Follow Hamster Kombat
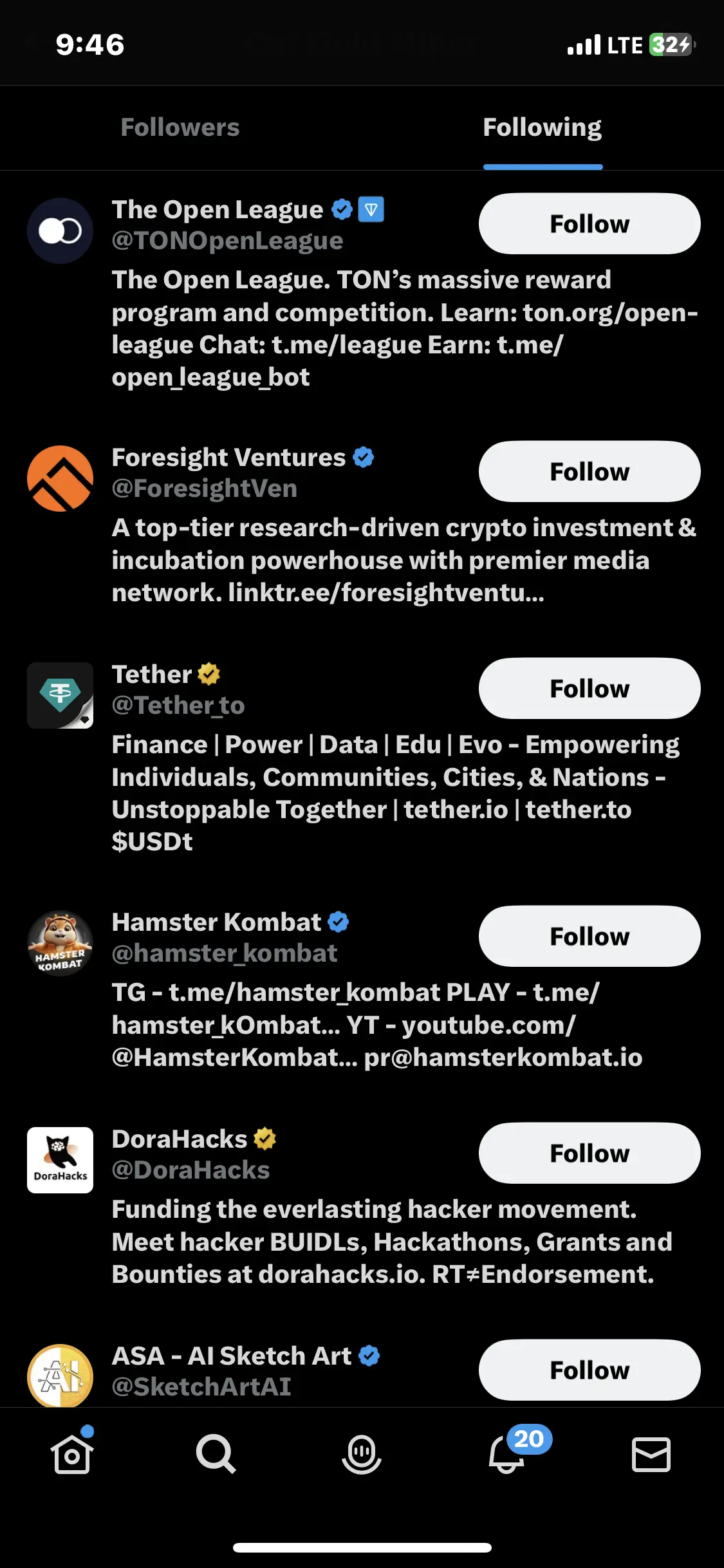The image size is (724, 1568). point(589,937)
